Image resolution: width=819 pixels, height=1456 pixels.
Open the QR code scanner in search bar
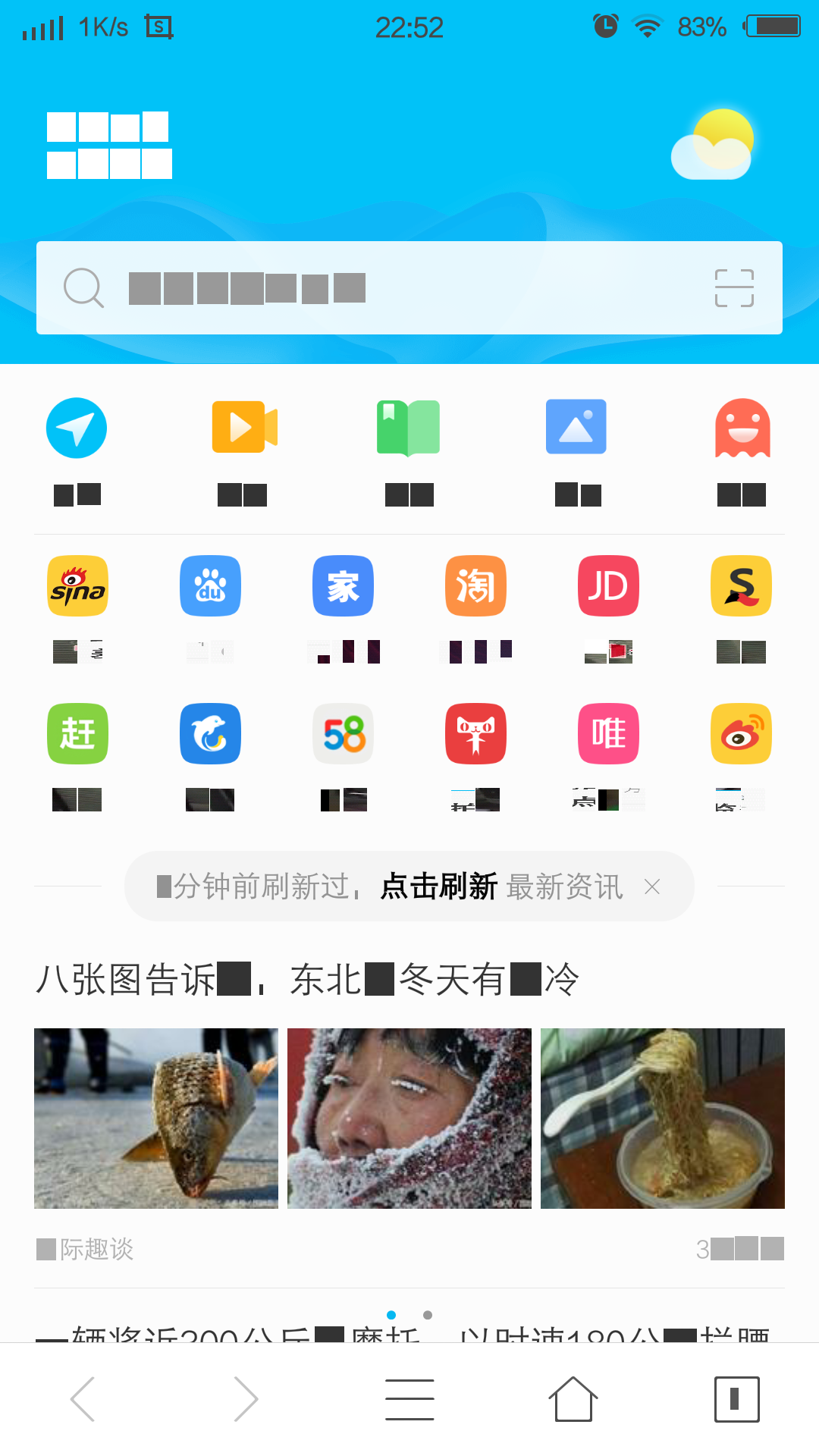coord(733,287)
